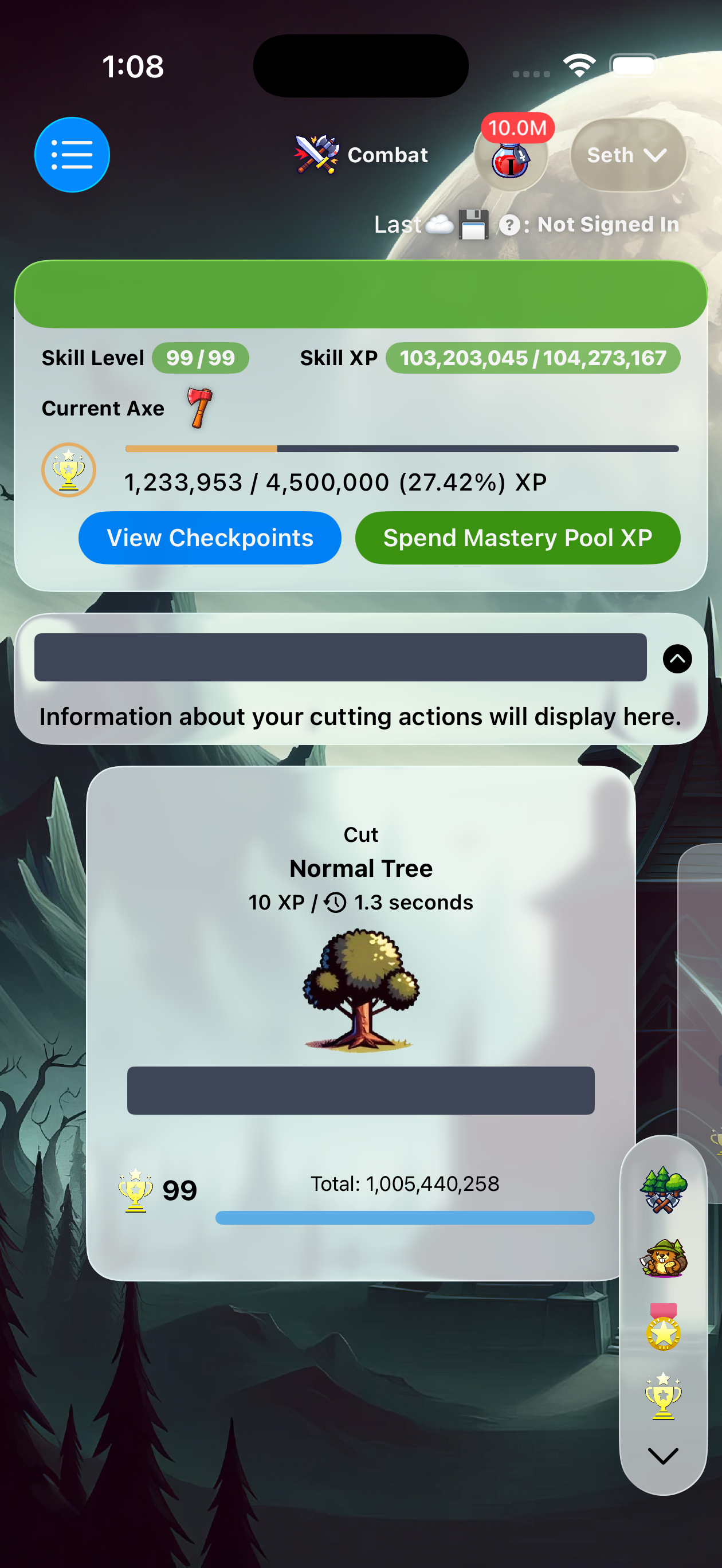Open the question mark sign-in help icon

click(x=510, y=225)
